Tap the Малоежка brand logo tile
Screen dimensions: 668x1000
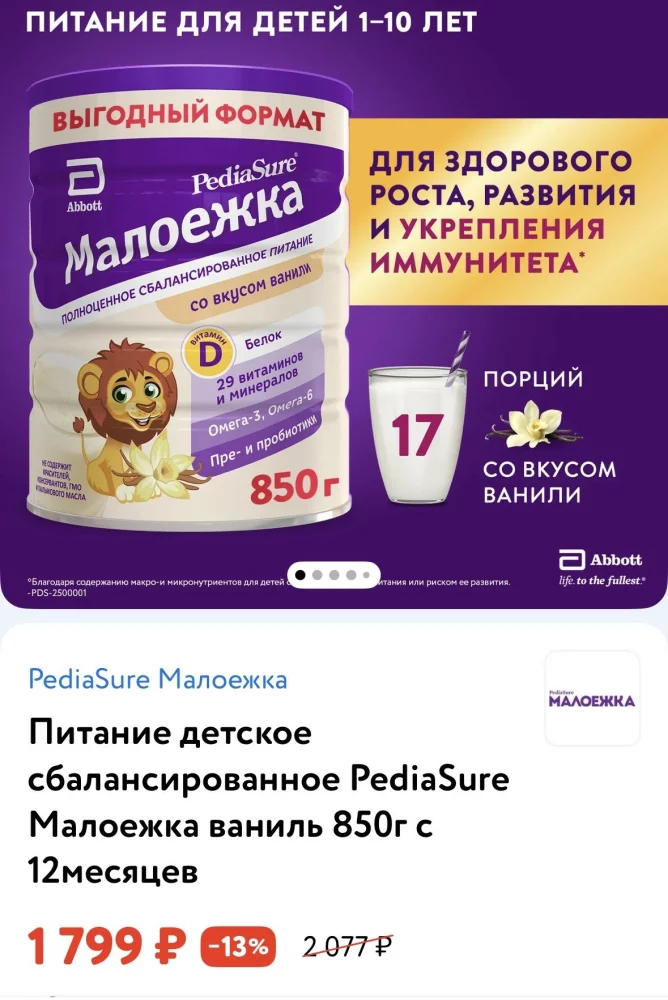pyautogui.click(x=592, y=698)
